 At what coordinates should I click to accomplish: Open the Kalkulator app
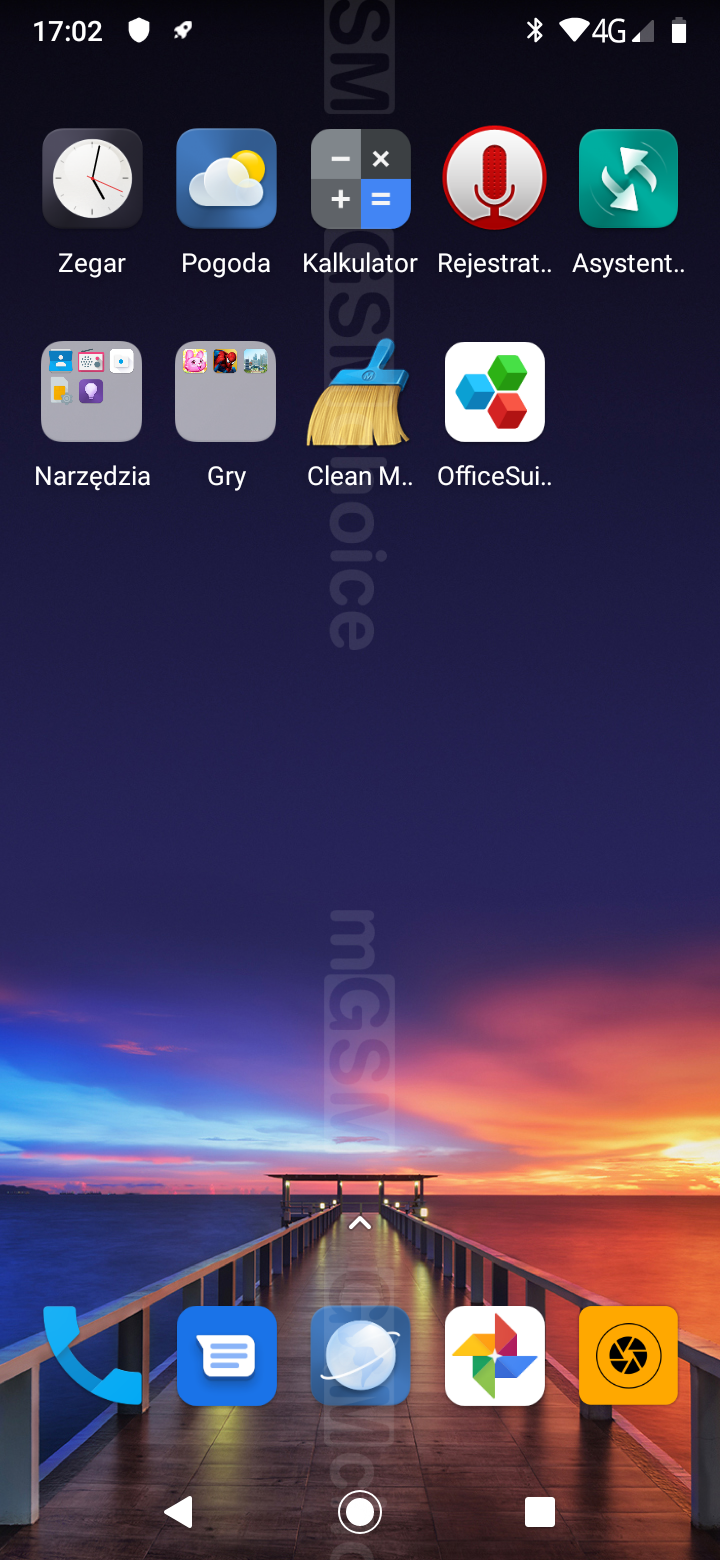360,180
